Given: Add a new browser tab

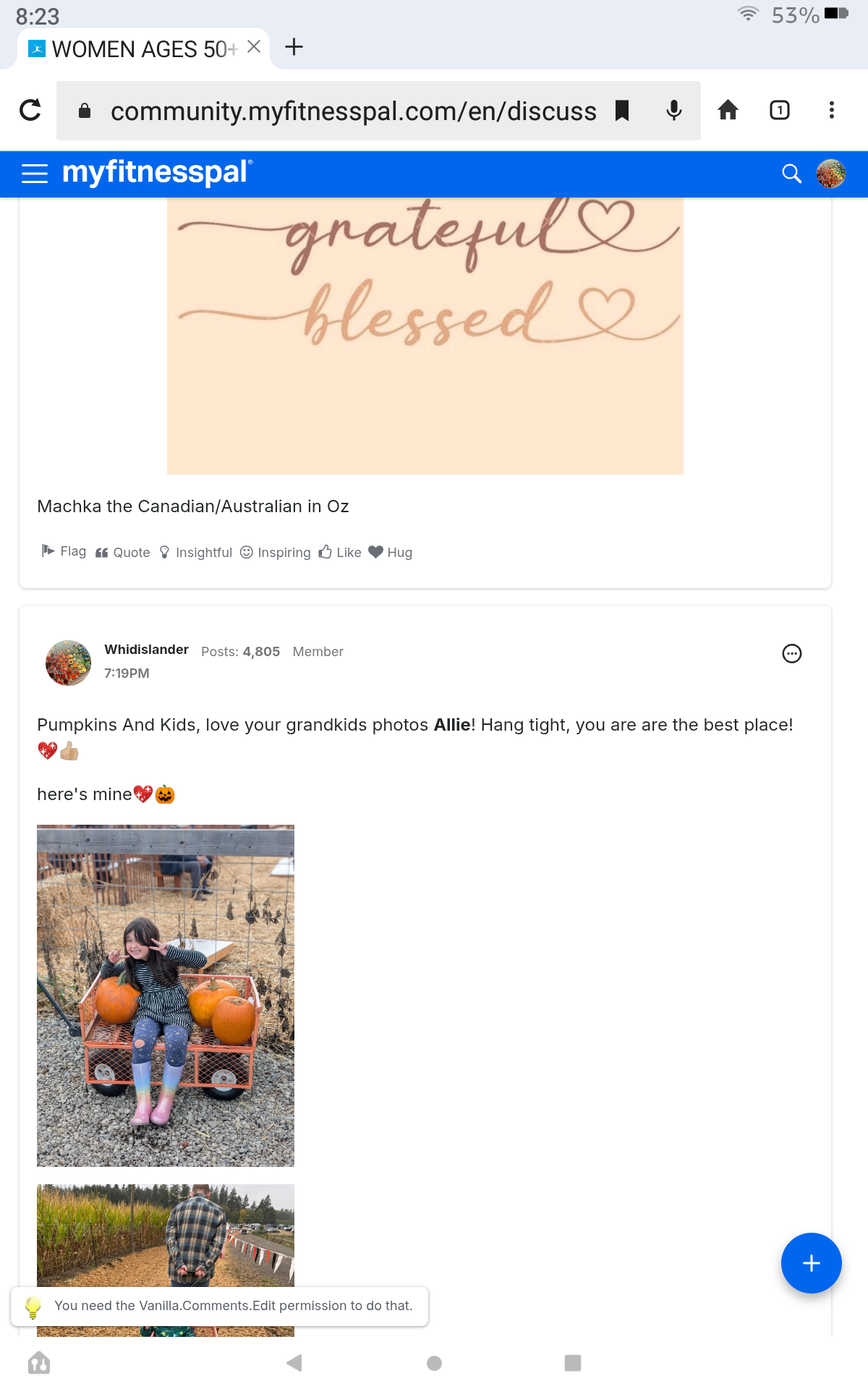Looking at the screenshot, I should coord(294,47).
